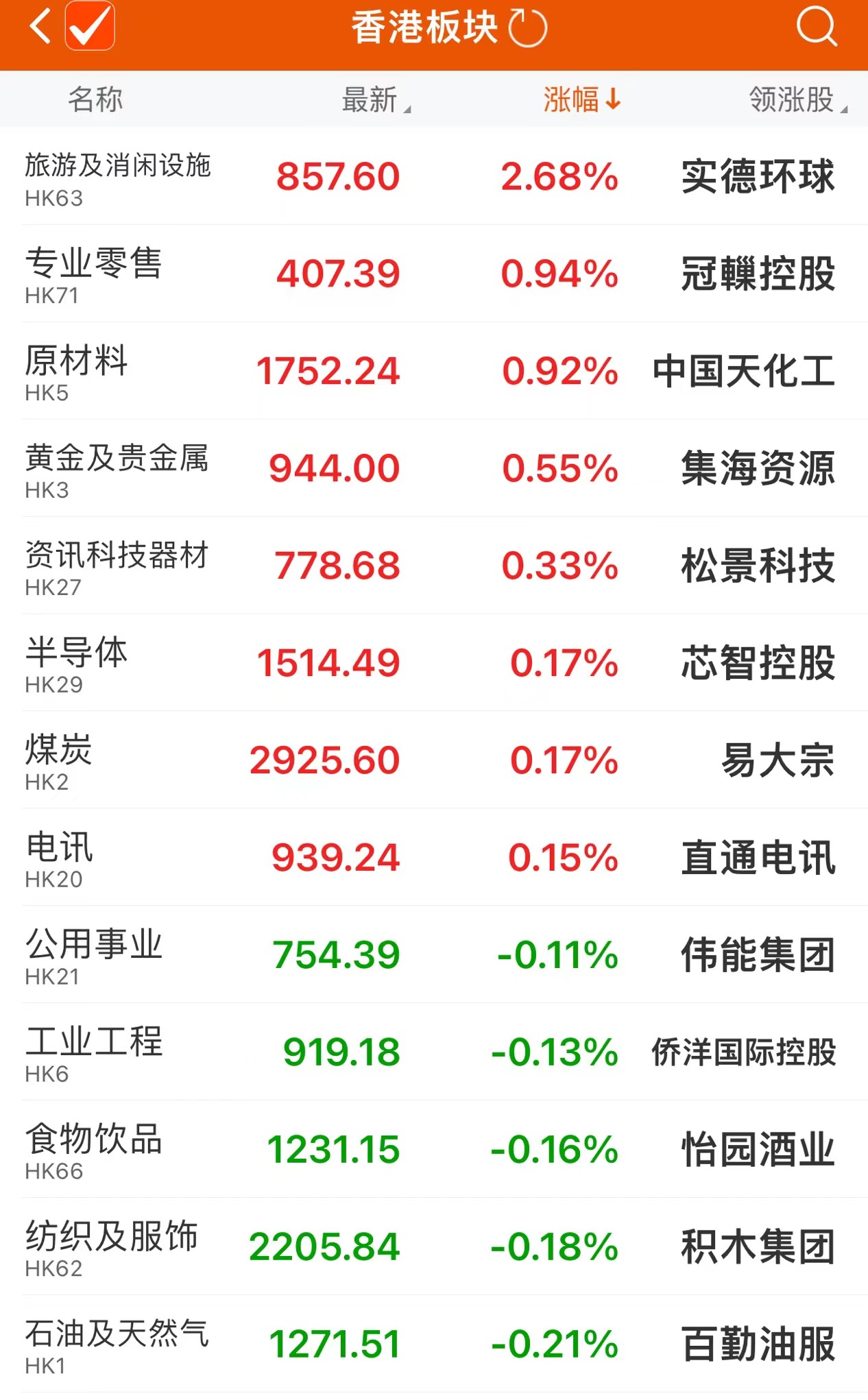The width and height of the screenshot is (868, 1400).
Task: Toggle the 涨幅 sort order
Action: coord(581,100)
